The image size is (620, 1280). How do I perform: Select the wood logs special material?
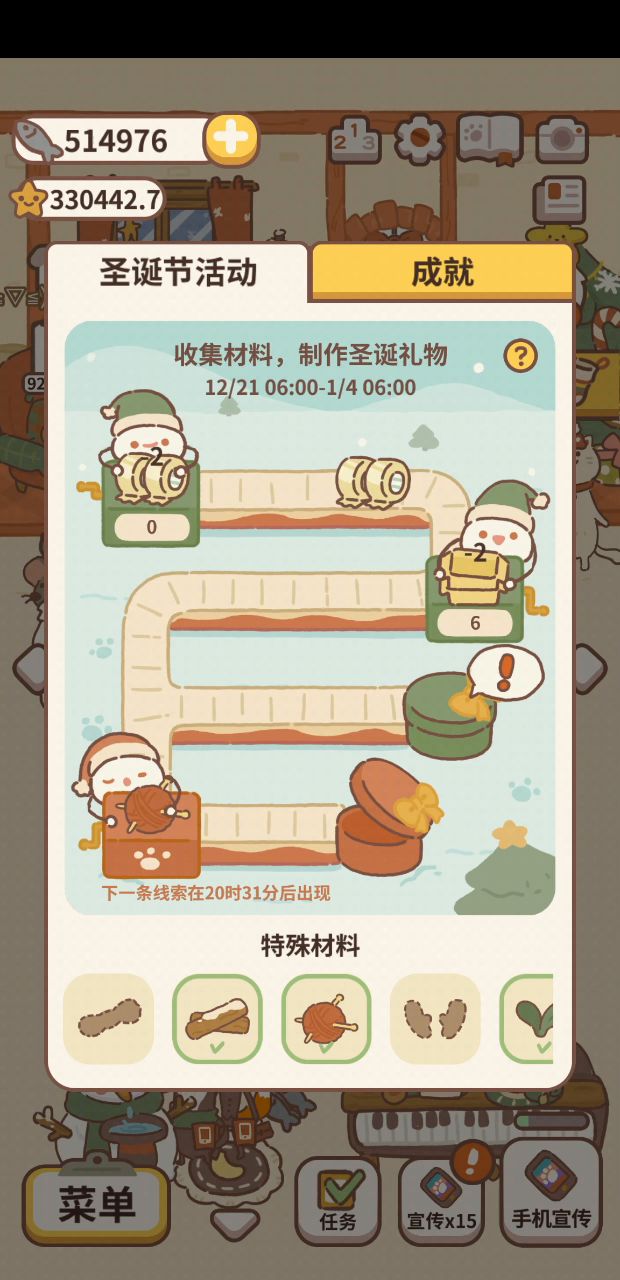(x=217, y=1019)
